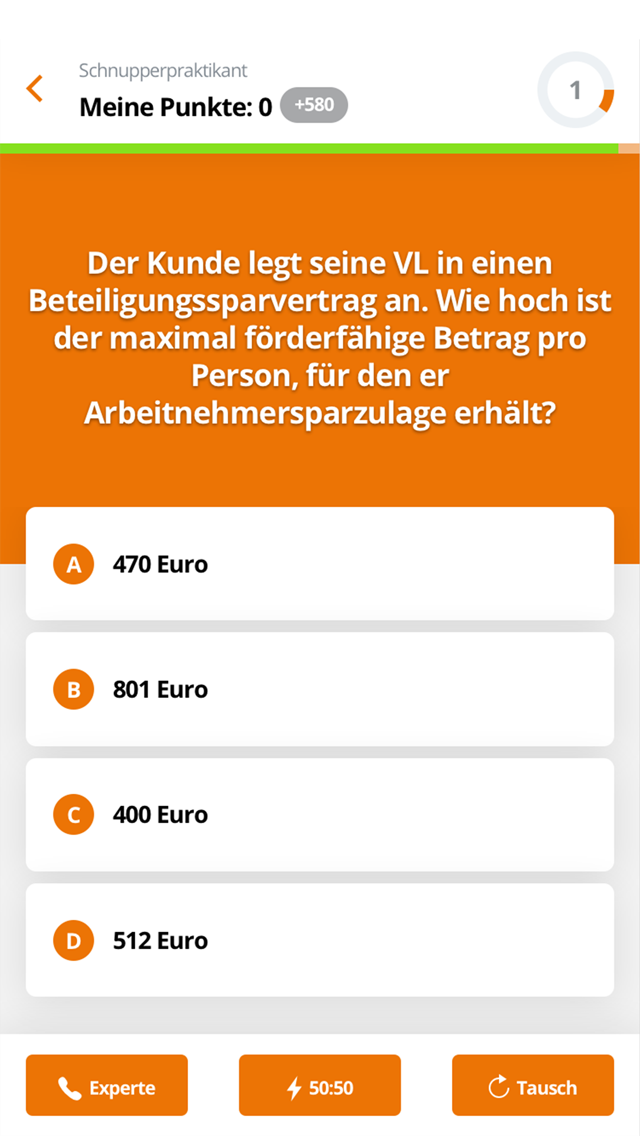Use the Experte phone joker
Screen dimensions: 640x1136
pos(107,1085)
